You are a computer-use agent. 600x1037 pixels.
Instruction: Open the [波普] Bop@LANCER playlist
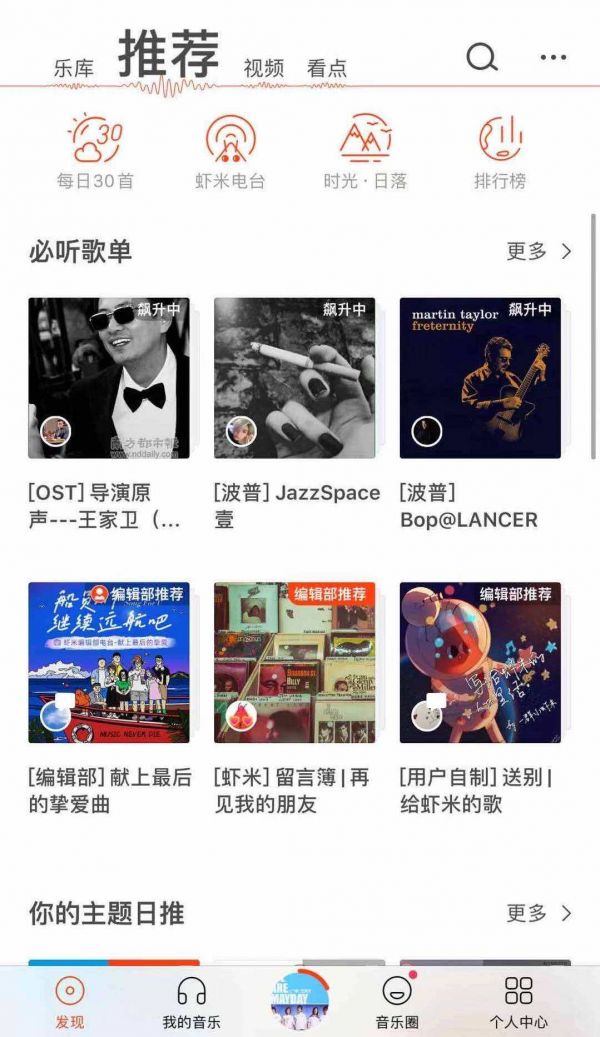point(480,378)
